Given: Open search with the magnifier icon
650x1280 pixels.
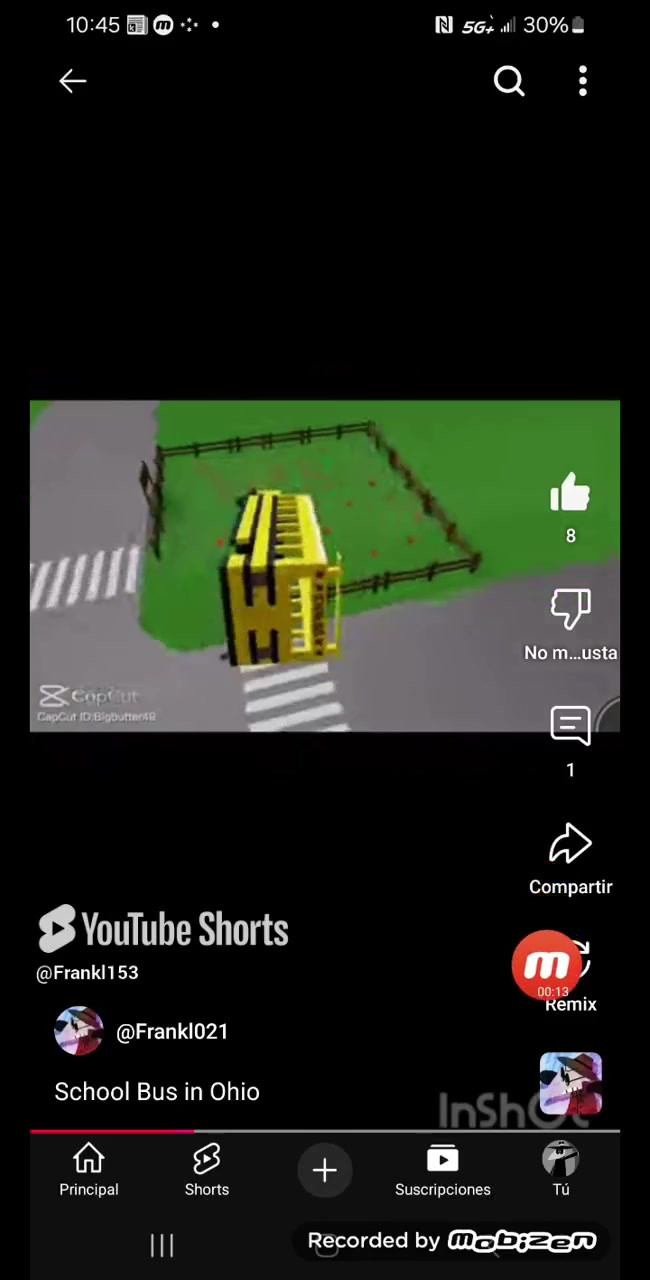Looking at the screenshot, I should coord(509,81).
